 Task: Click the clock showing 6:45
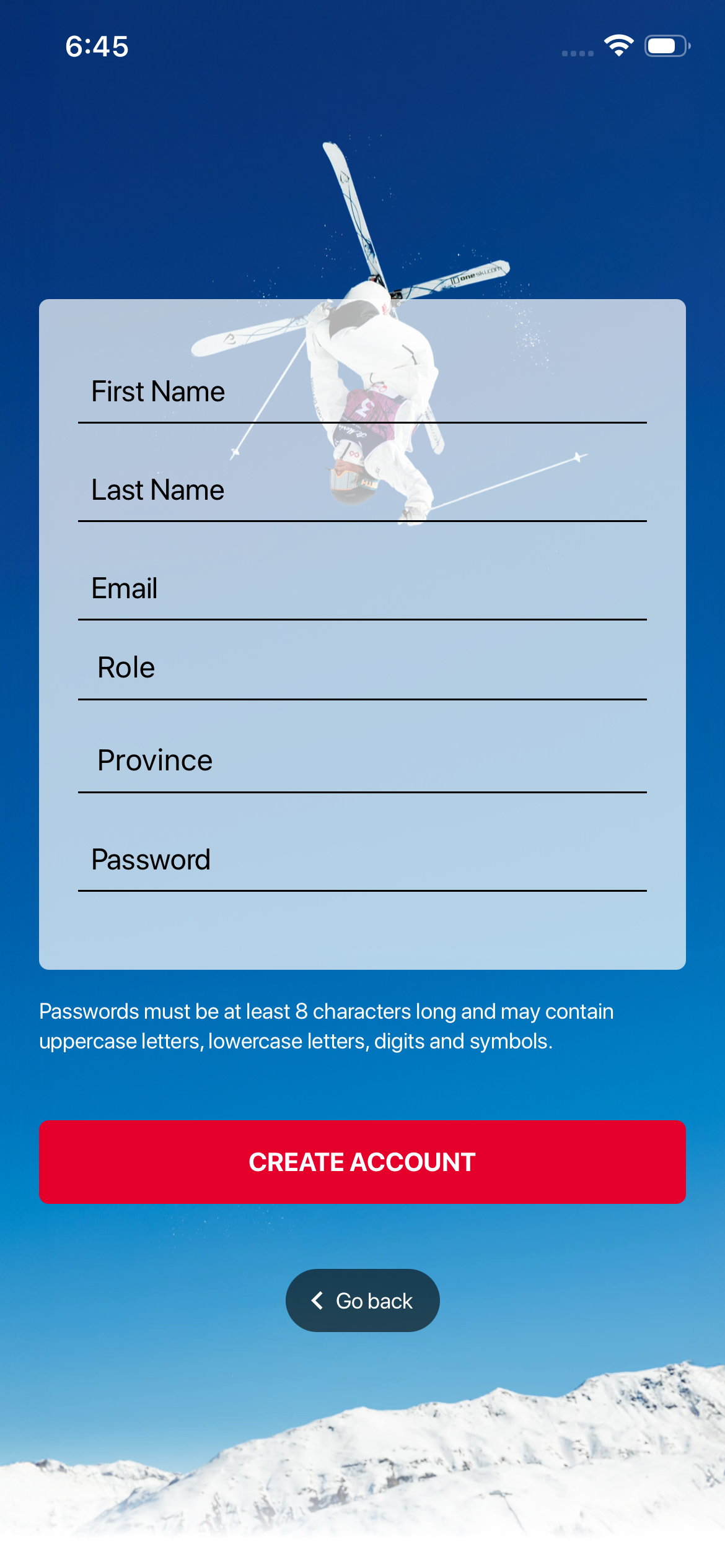click(x=97, y=46)
